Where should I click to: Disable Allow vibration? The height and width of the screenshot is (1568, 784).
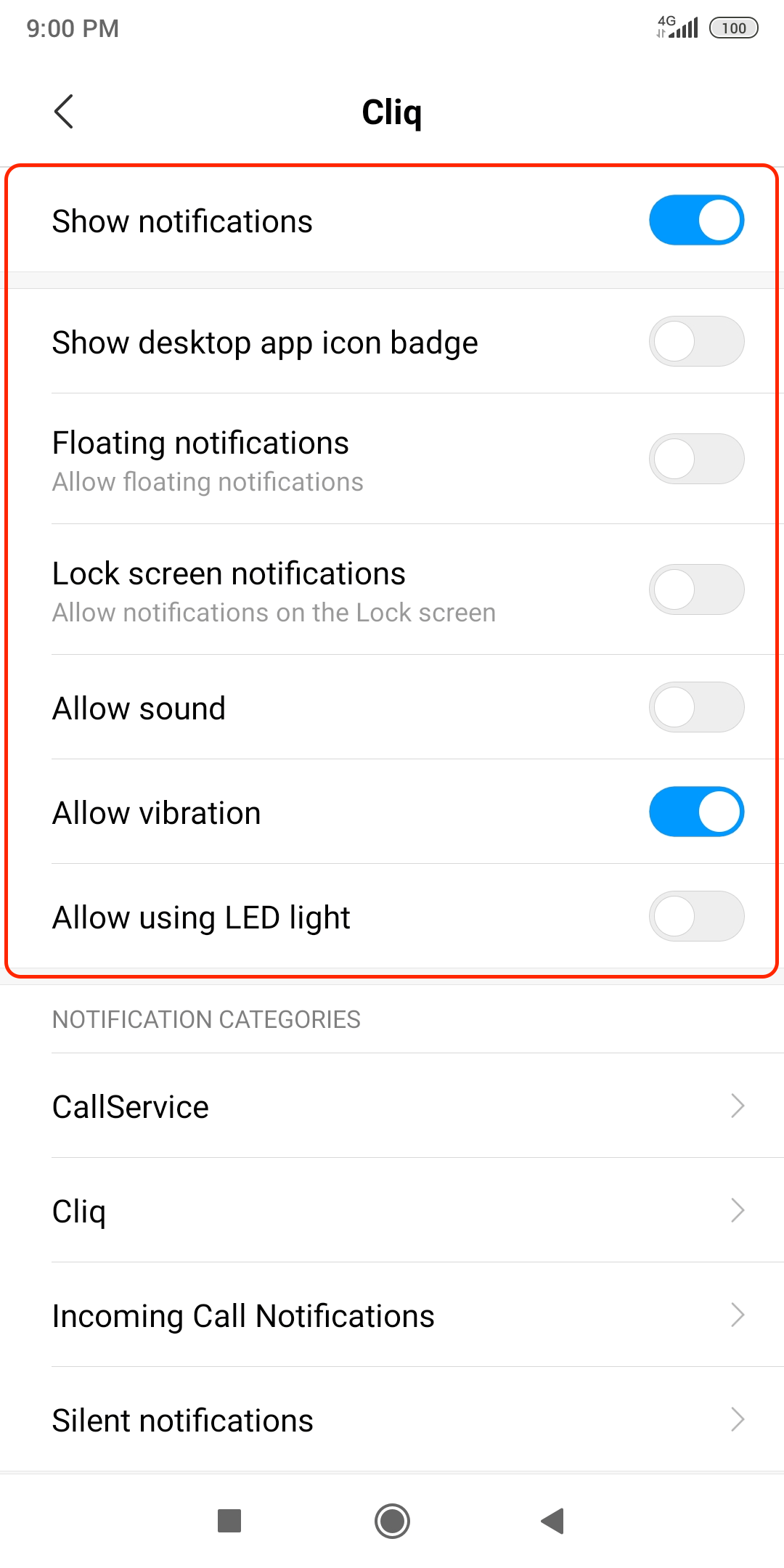point(695,812)
